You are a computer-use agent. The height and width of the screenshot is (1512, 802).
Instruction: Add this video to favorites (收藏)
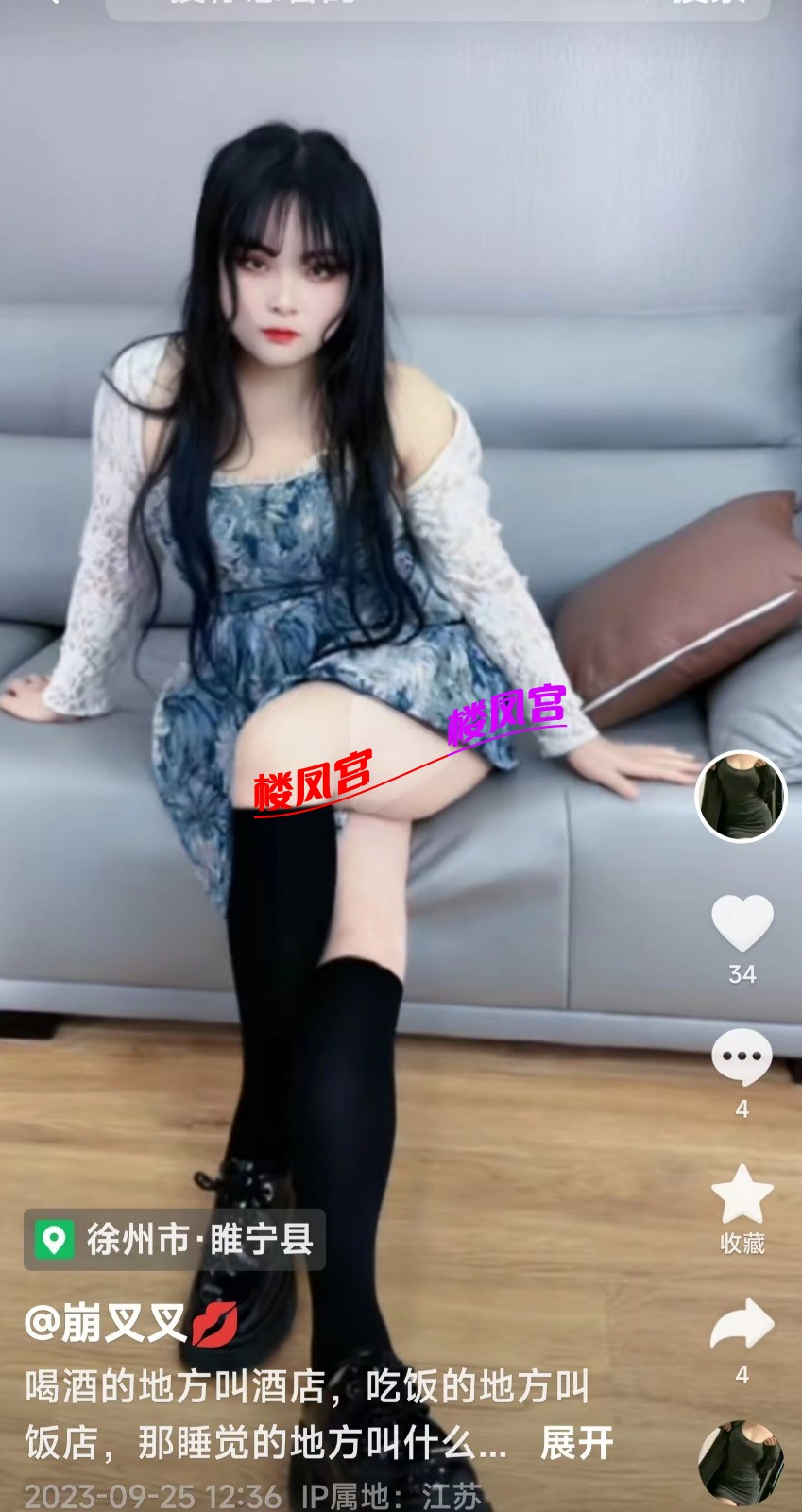coord(742,1194)
